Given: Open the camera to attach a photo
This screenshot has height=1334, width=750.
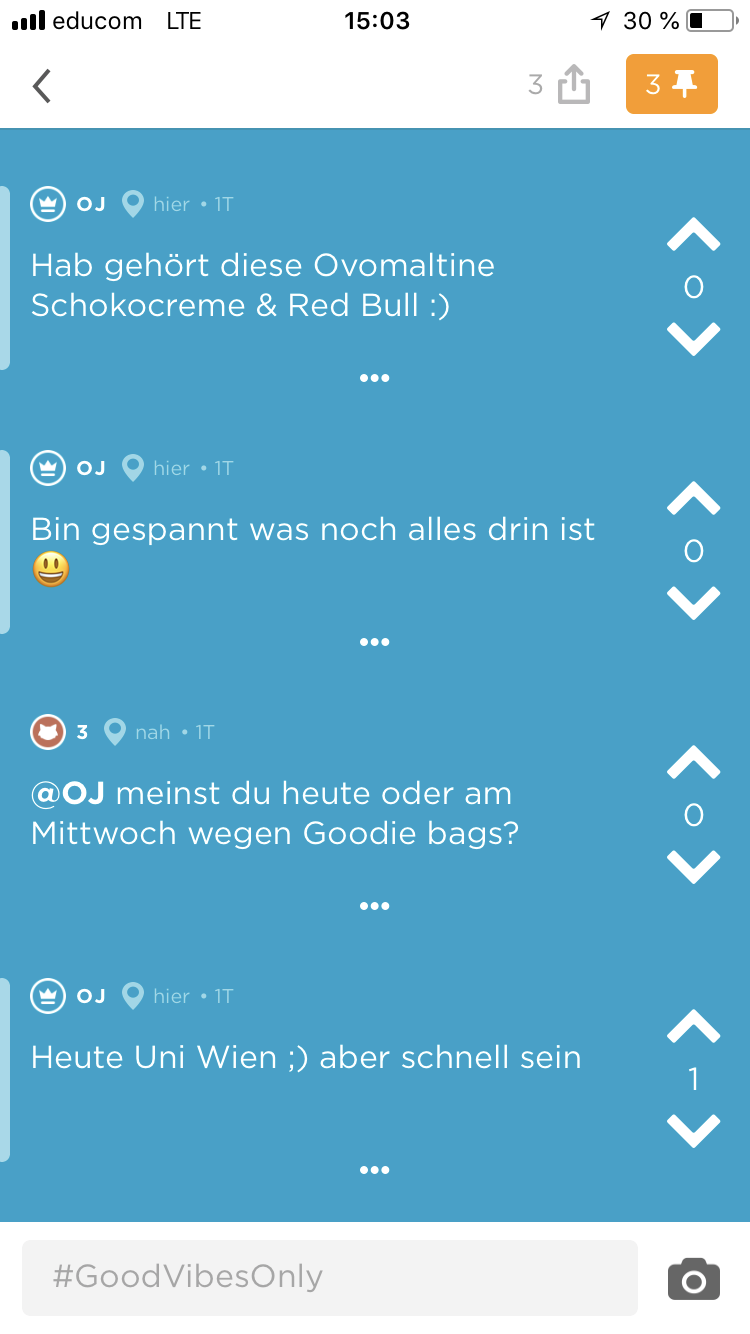Looking at the screenshot, I should coord(693,1279).
